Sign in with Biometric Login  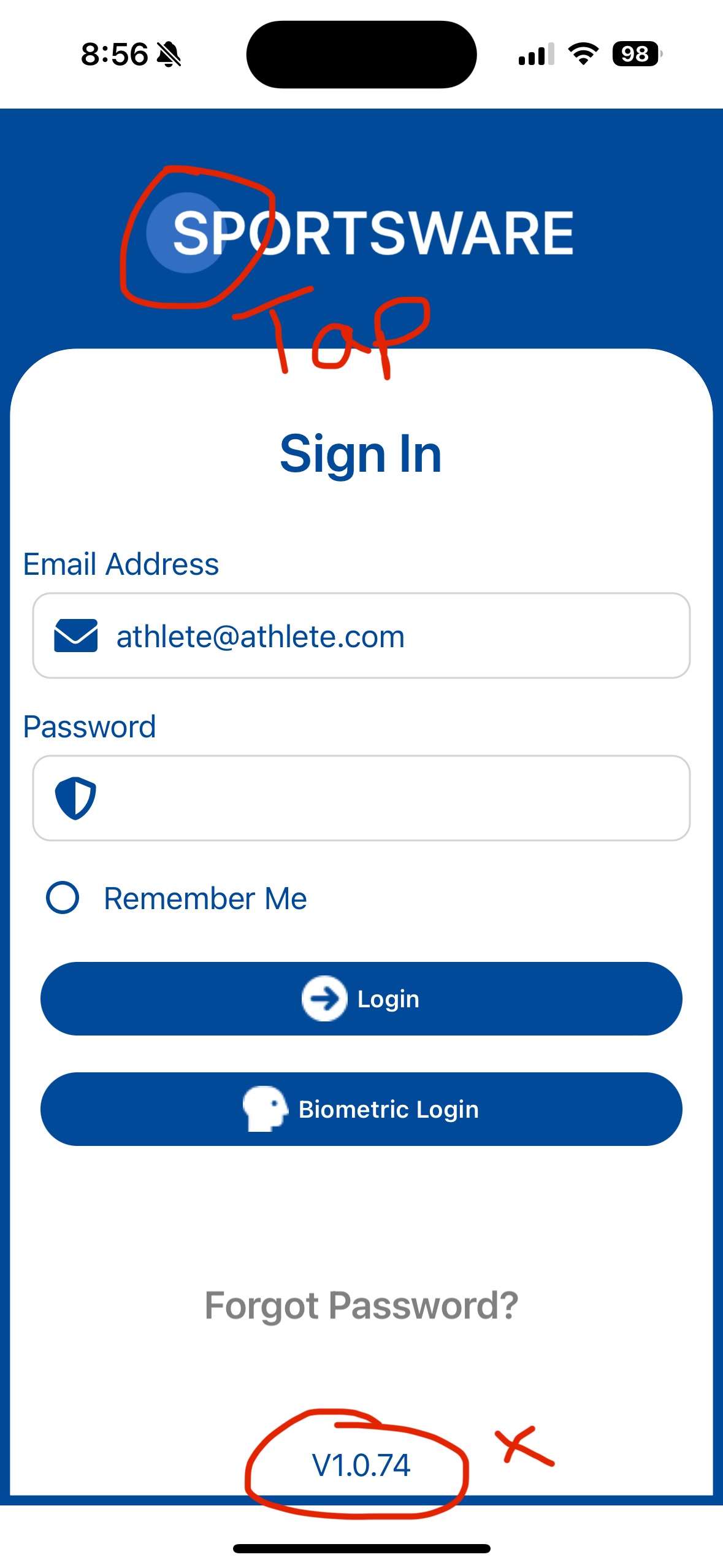(x=361, y=1109)
